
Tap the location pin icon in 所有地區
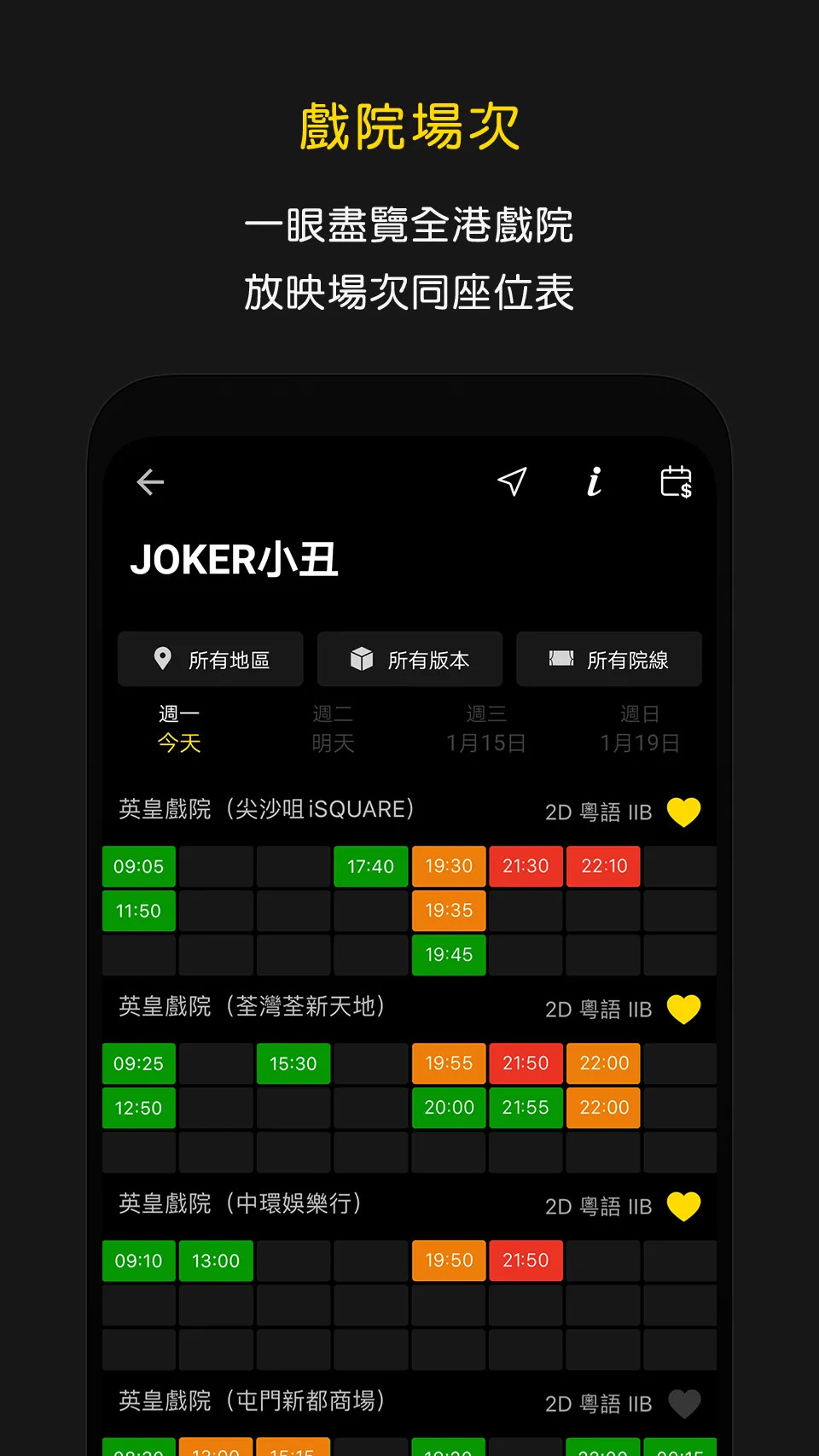[164, 658]
